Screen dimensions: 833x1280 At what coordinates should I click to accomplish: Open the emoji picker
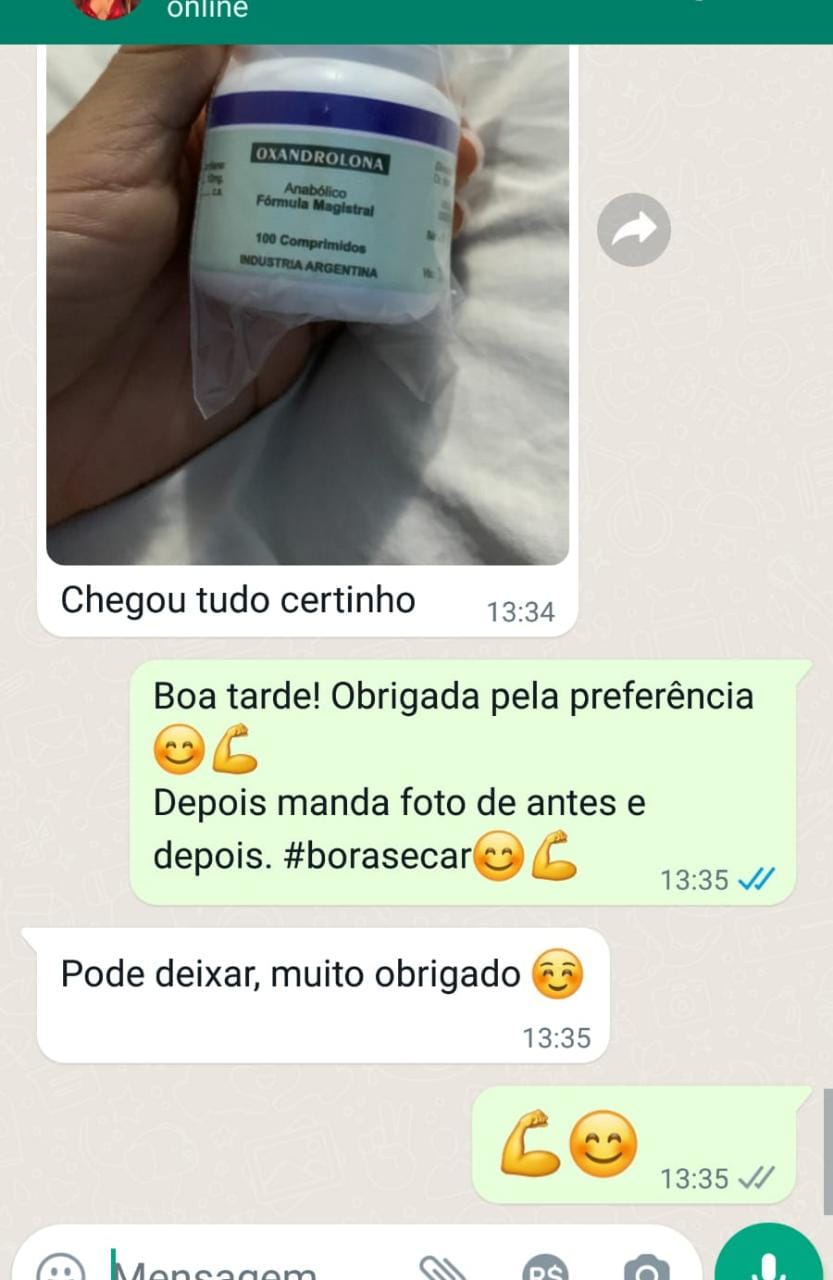coord(60,1268)
